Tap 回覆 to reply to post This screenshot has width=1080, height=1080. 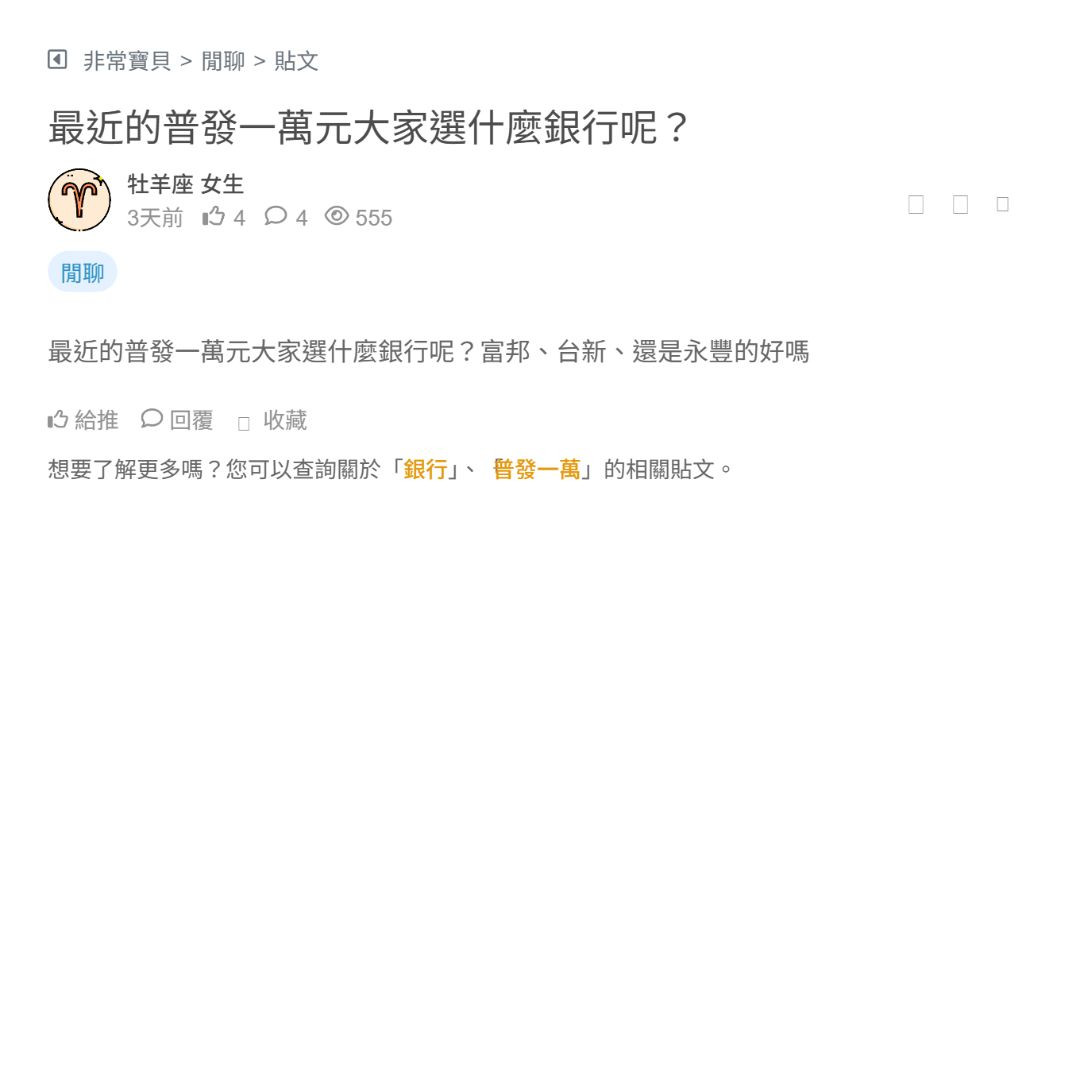(178, 420)
